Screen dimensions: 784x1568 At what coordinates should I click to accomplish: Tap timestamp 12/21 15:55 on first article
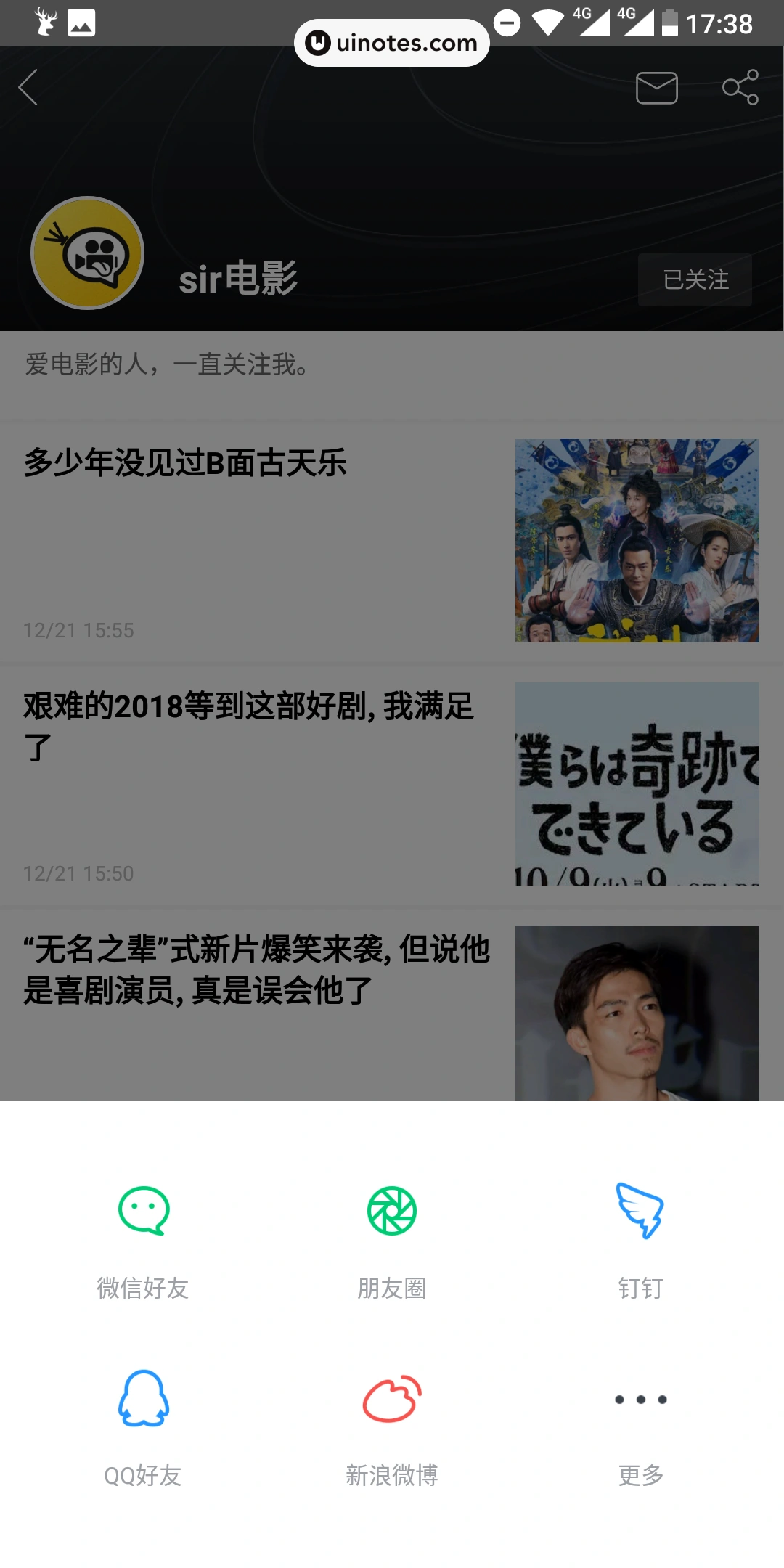[78, 630]
